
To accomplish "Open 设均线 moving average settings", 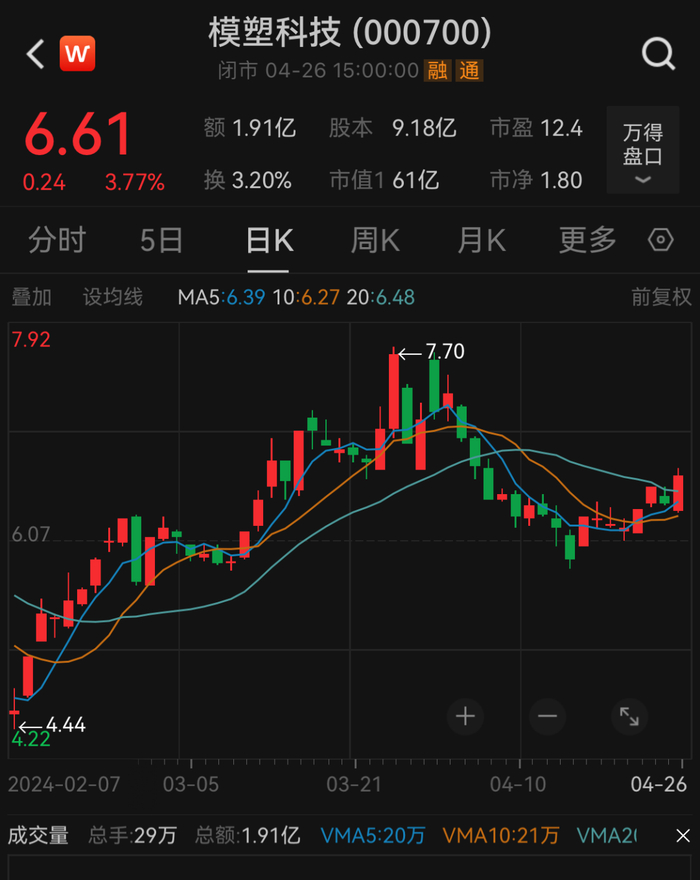I will coord(112,297).
